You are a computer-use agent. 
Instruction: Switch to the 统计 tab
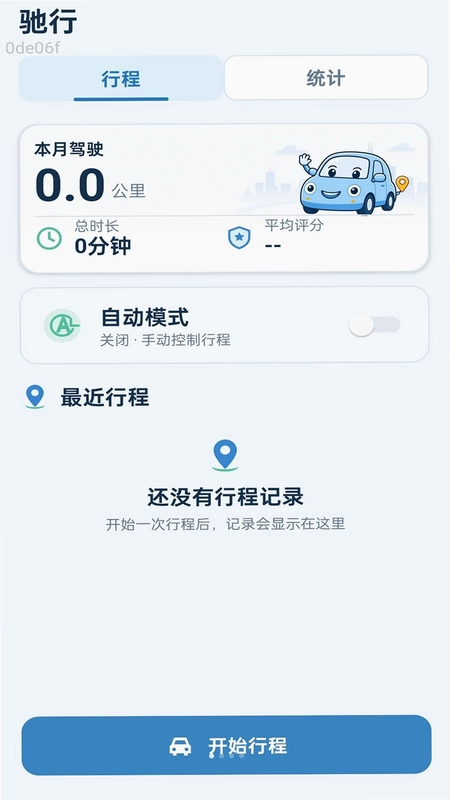coord(326,78)
